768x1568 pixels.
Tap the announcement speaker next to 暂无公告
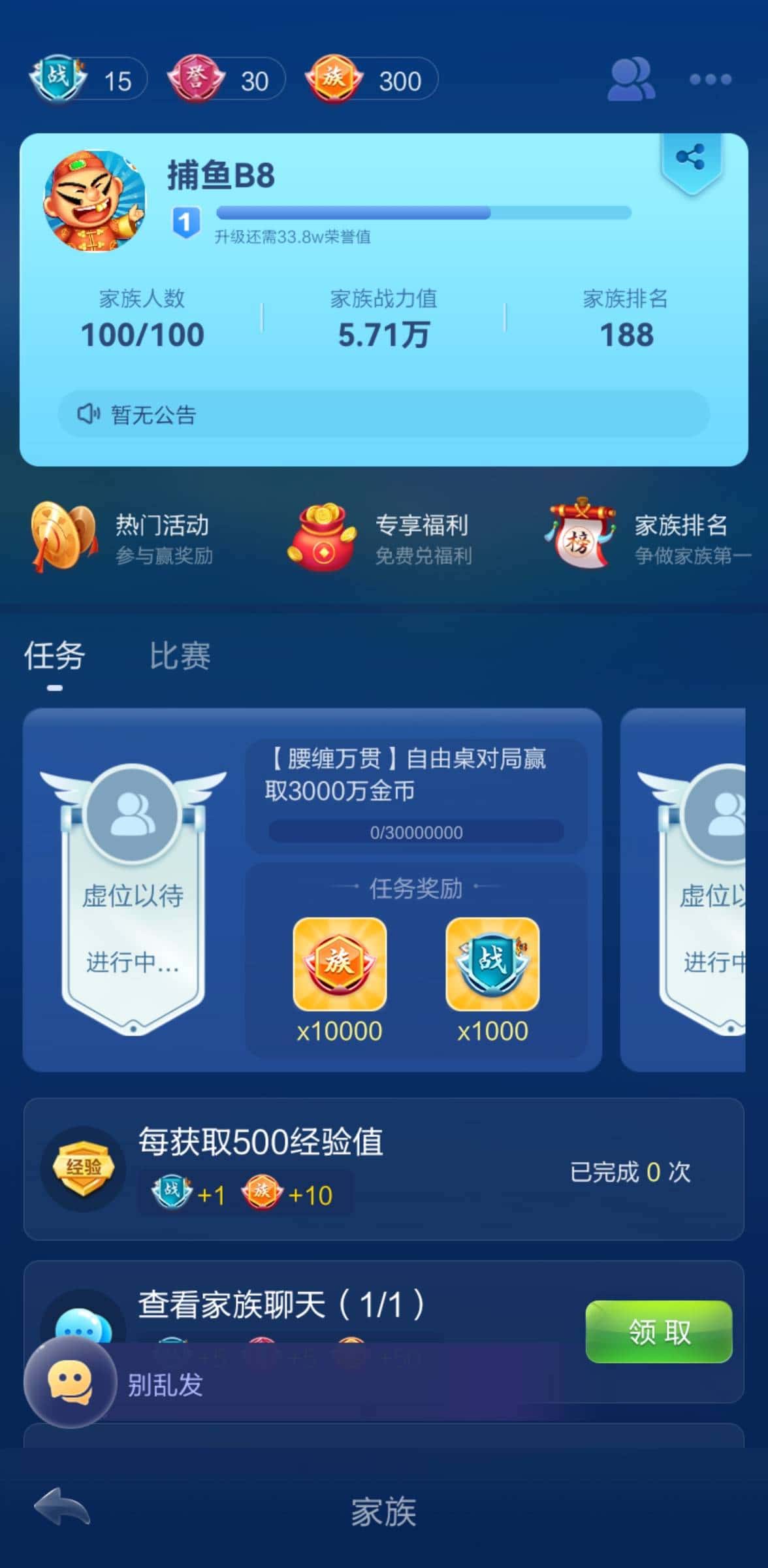(x=89, y=413)
